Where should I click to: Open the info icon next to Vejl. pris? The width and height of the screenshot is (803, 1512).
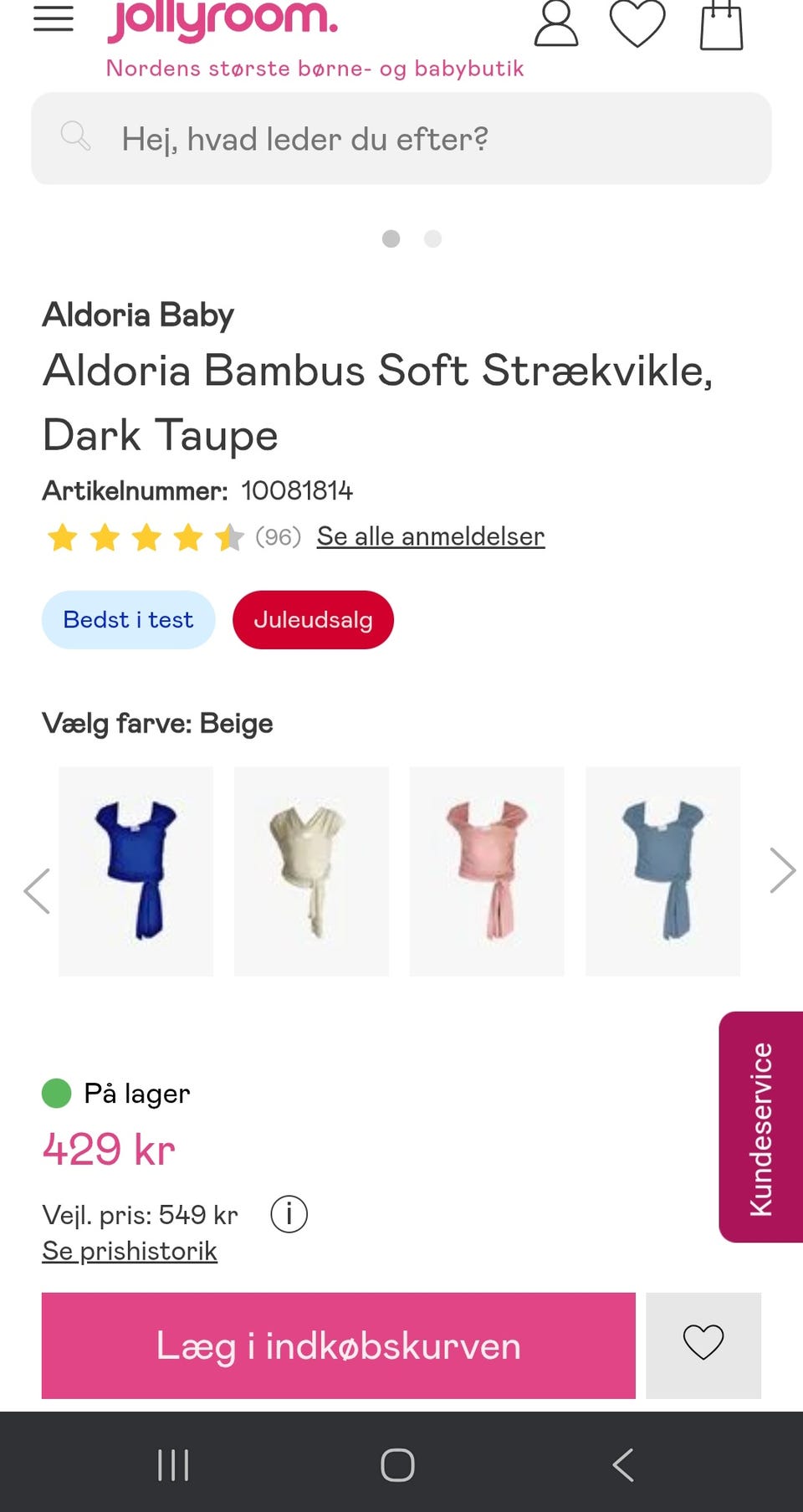click(x=289, y=1213)
